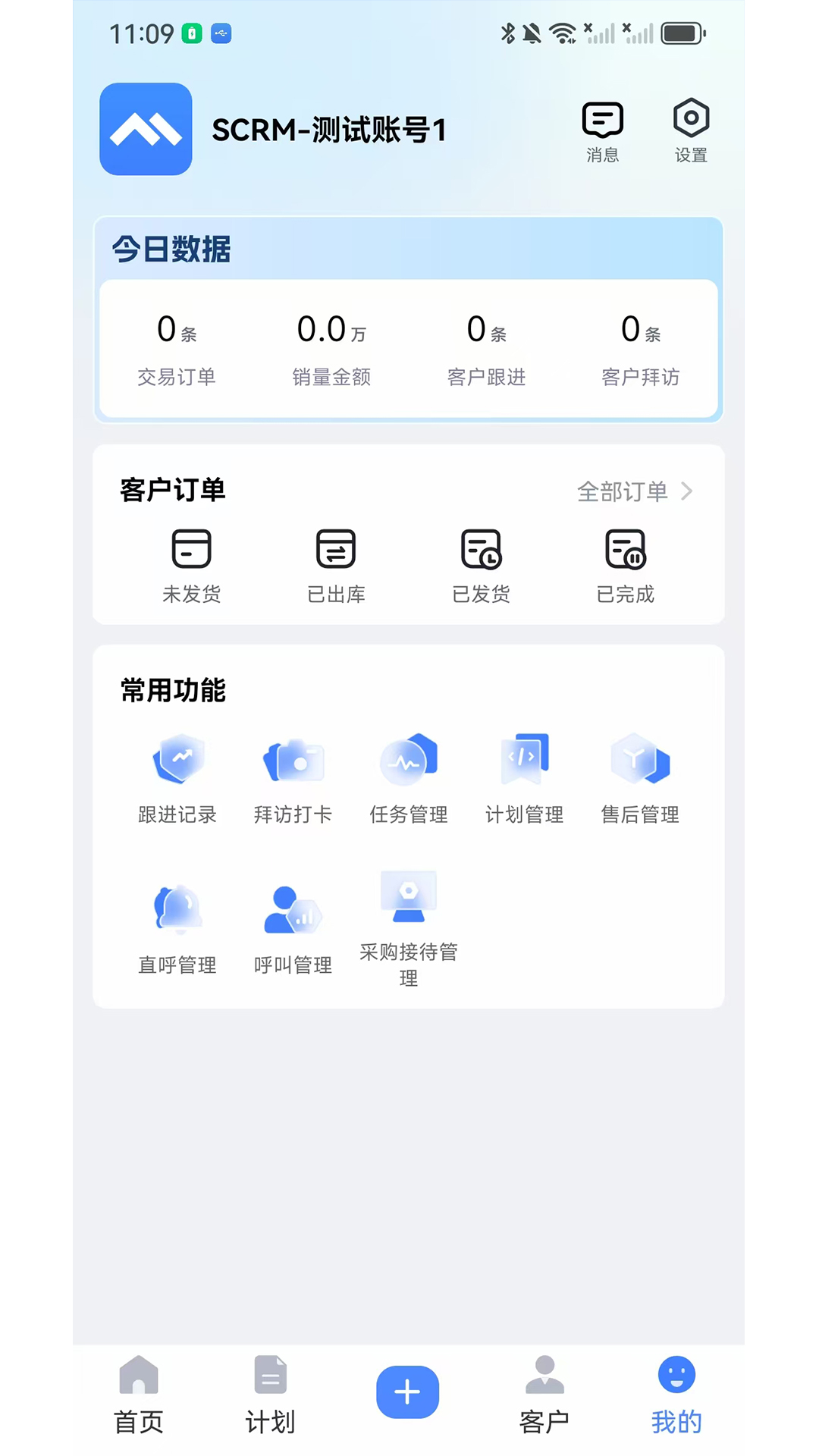Switch to 客户 tab
The height and width of the screenshot is (1456, 819).
click(x=543, y=1392)
